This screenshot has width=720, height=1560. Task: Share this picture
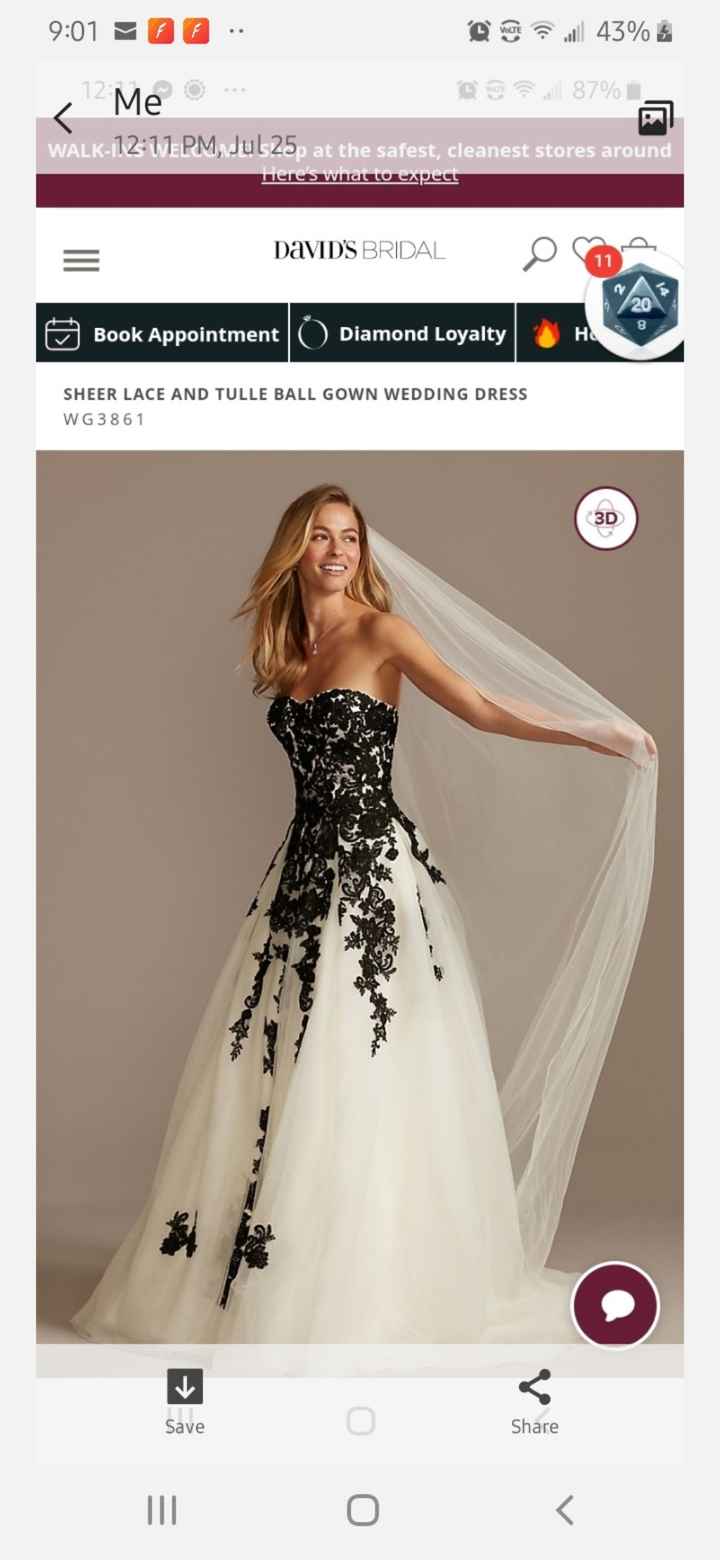coord(534,1398)
